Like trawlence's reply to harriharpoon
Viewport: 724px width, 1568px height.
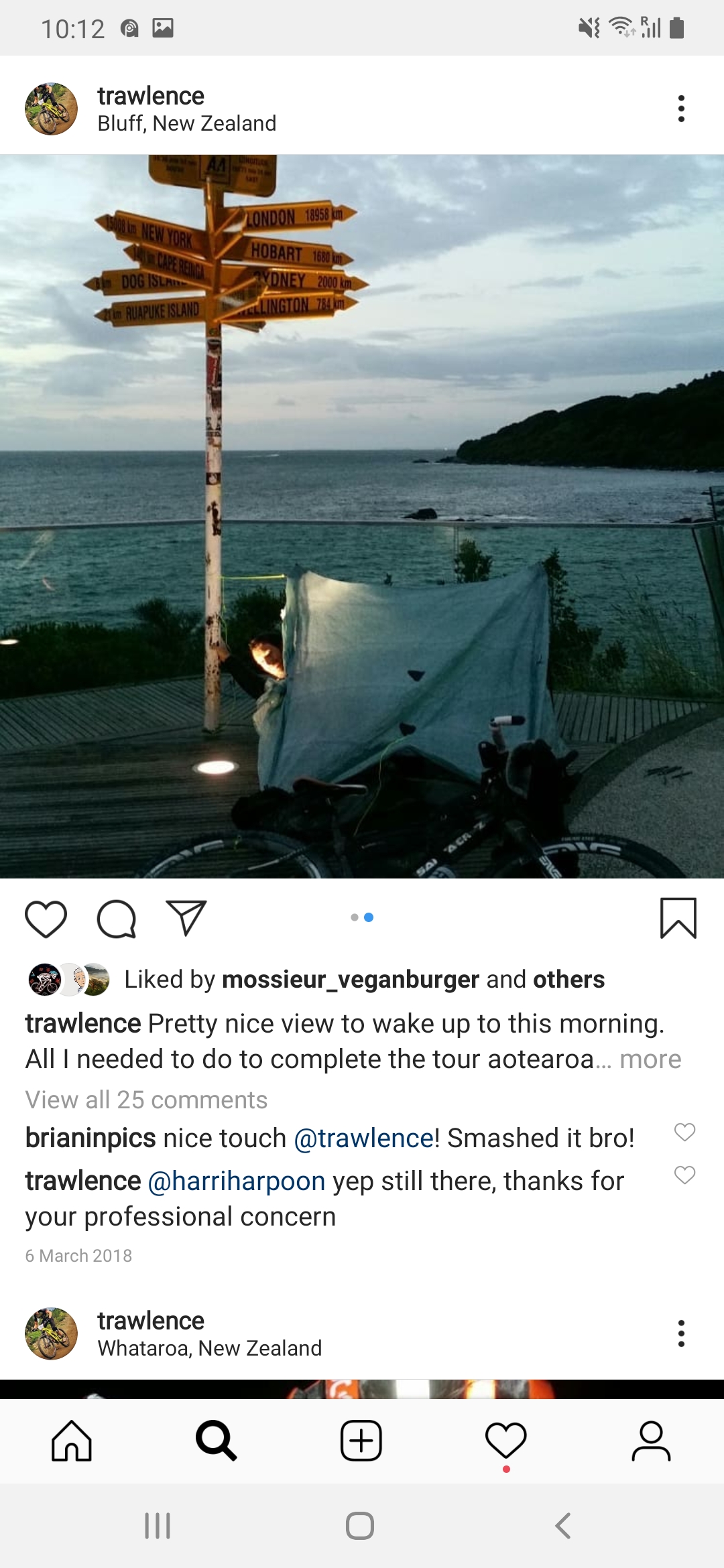(x=684, y=1175)
